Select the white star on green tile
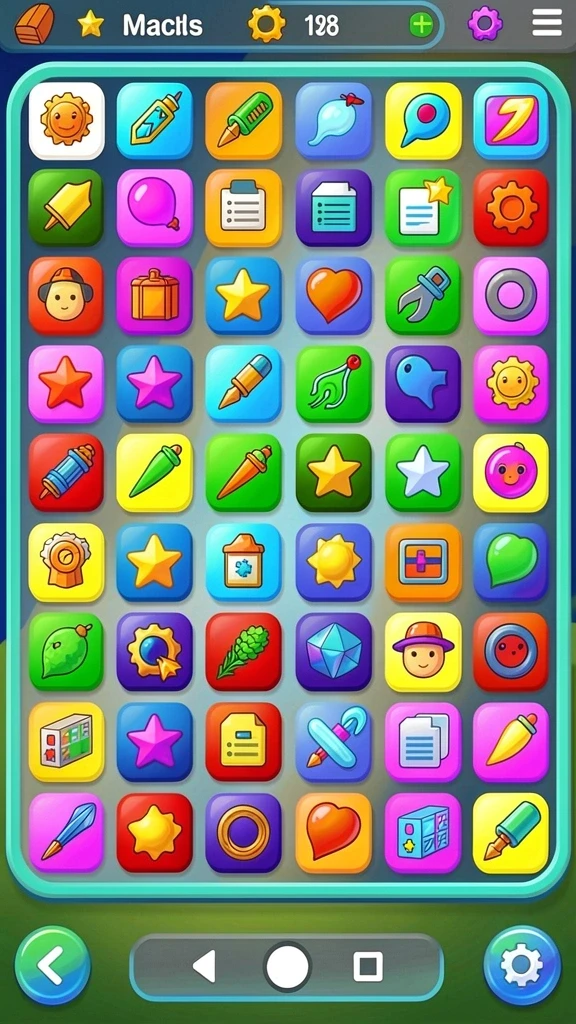This screenshot has height=1024, width=576. 423,472
